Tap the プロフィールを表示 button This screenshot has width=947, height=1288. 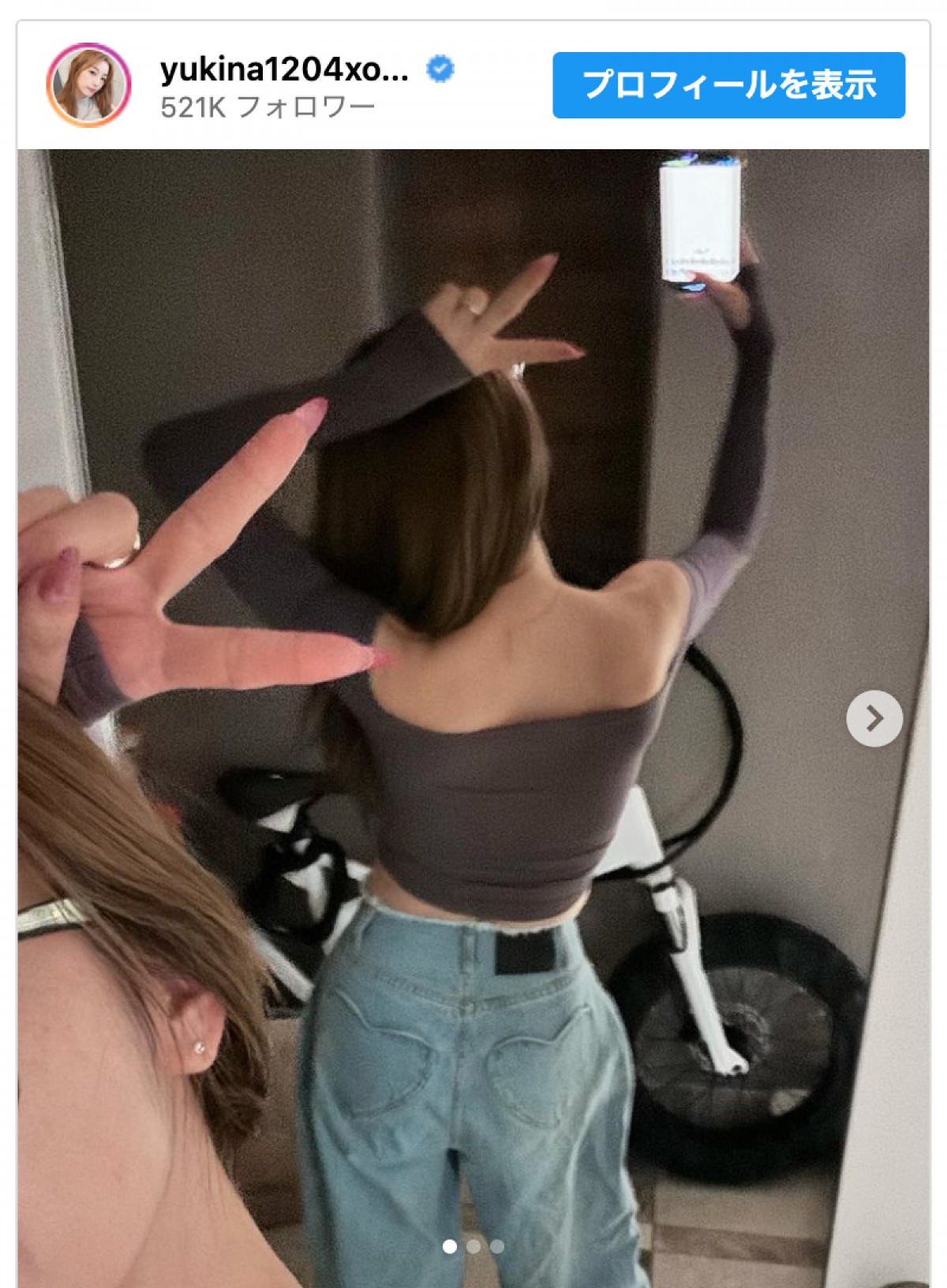(728, 85)
